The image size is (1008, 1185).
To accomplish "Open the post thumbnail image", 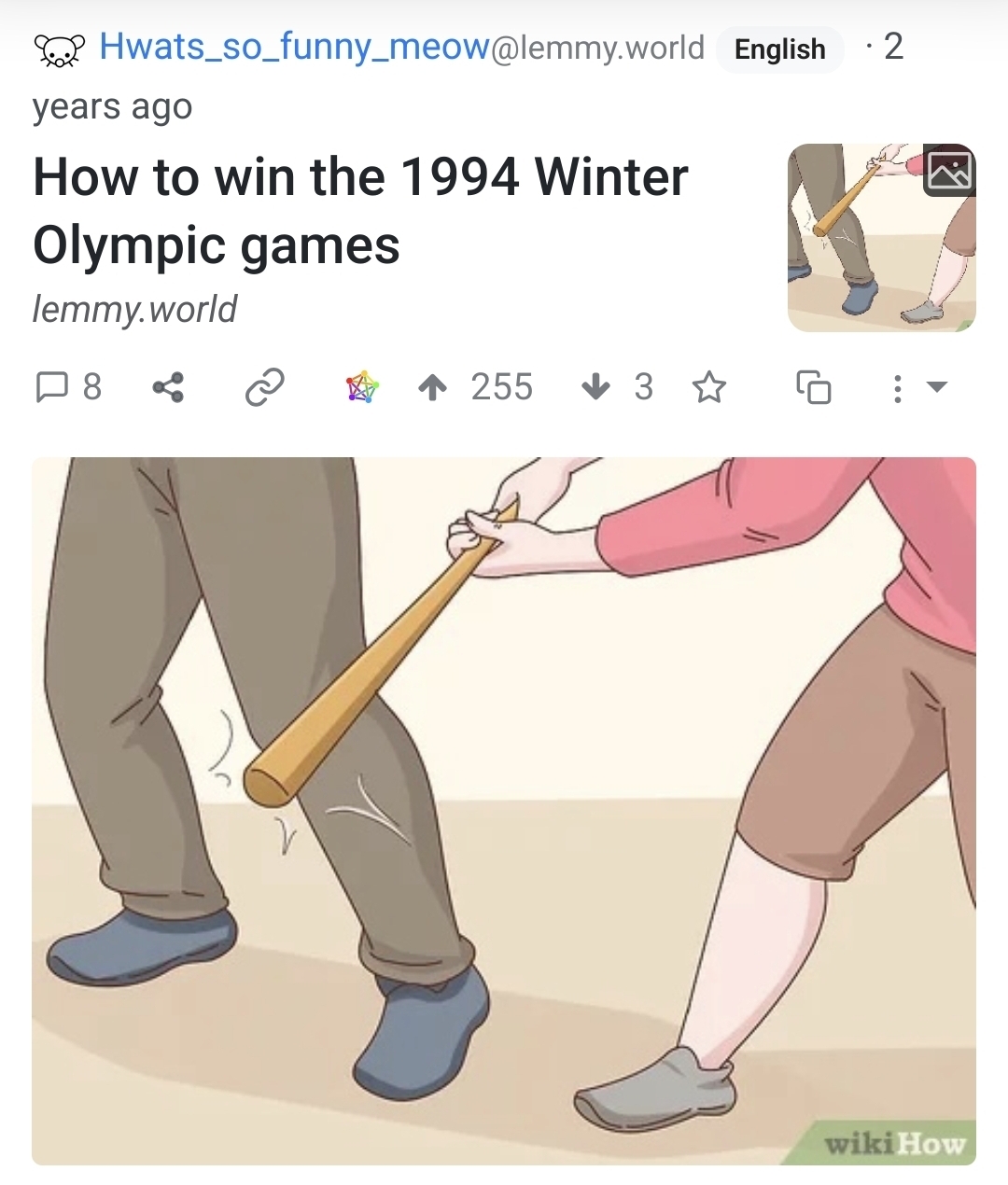I will click(x=881, y=238).
